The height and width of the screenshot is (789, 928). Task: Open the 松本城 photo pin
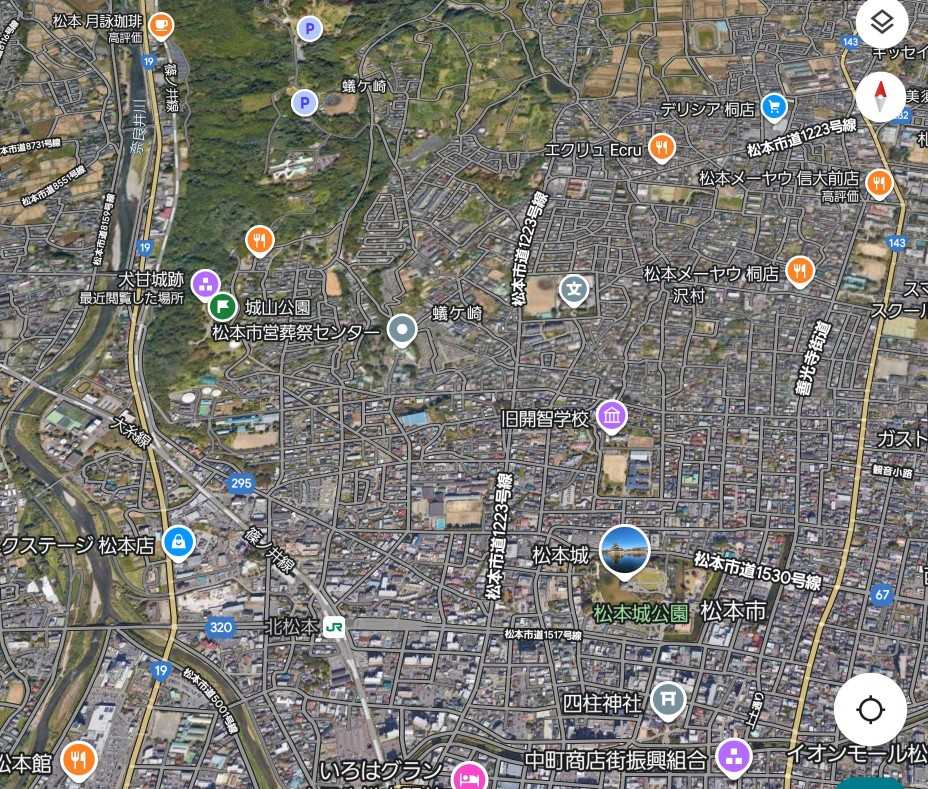pos(625,552)
